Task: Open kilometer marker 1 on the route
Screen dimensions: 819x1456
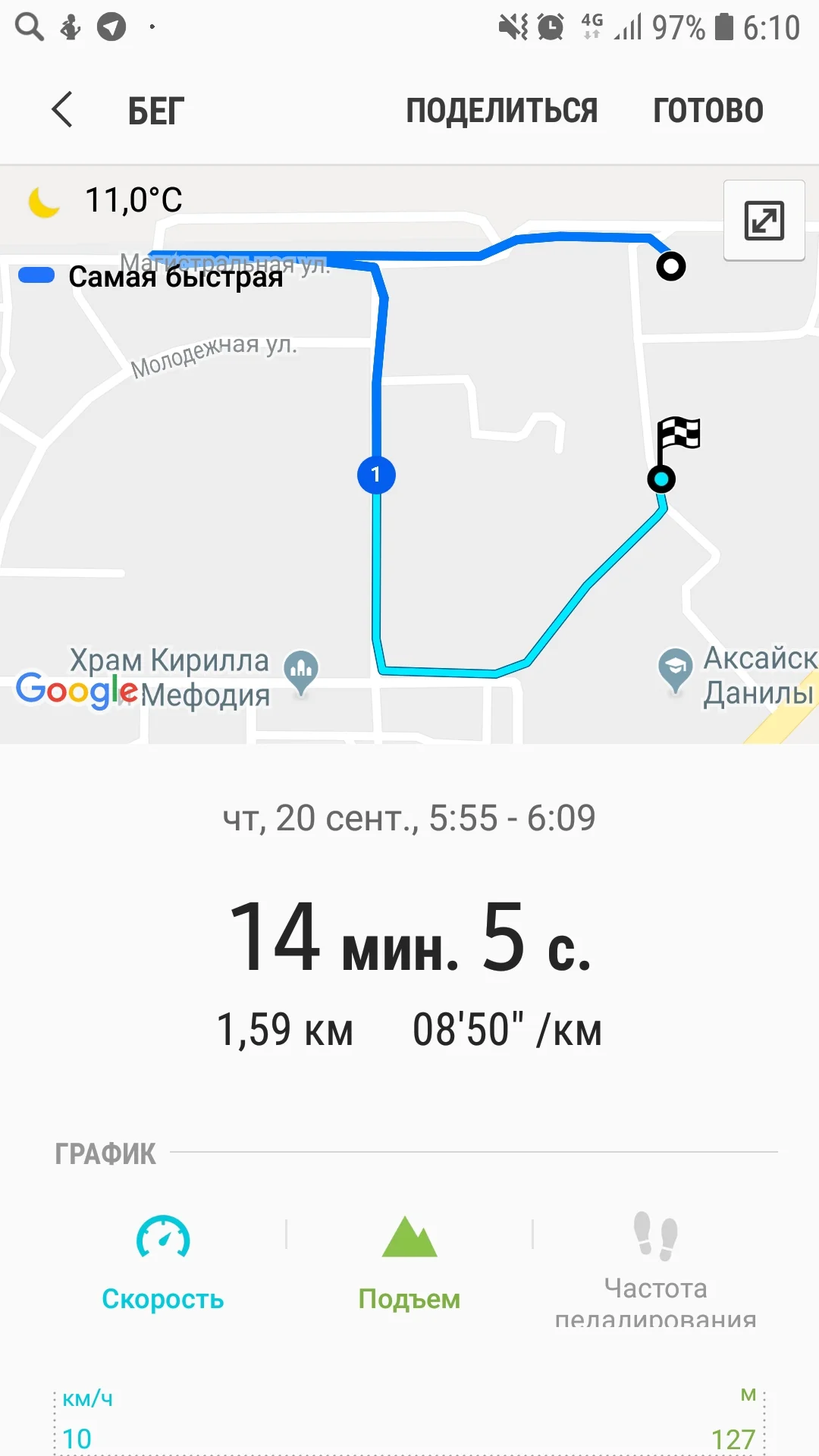Action: (x=376, y=475)
